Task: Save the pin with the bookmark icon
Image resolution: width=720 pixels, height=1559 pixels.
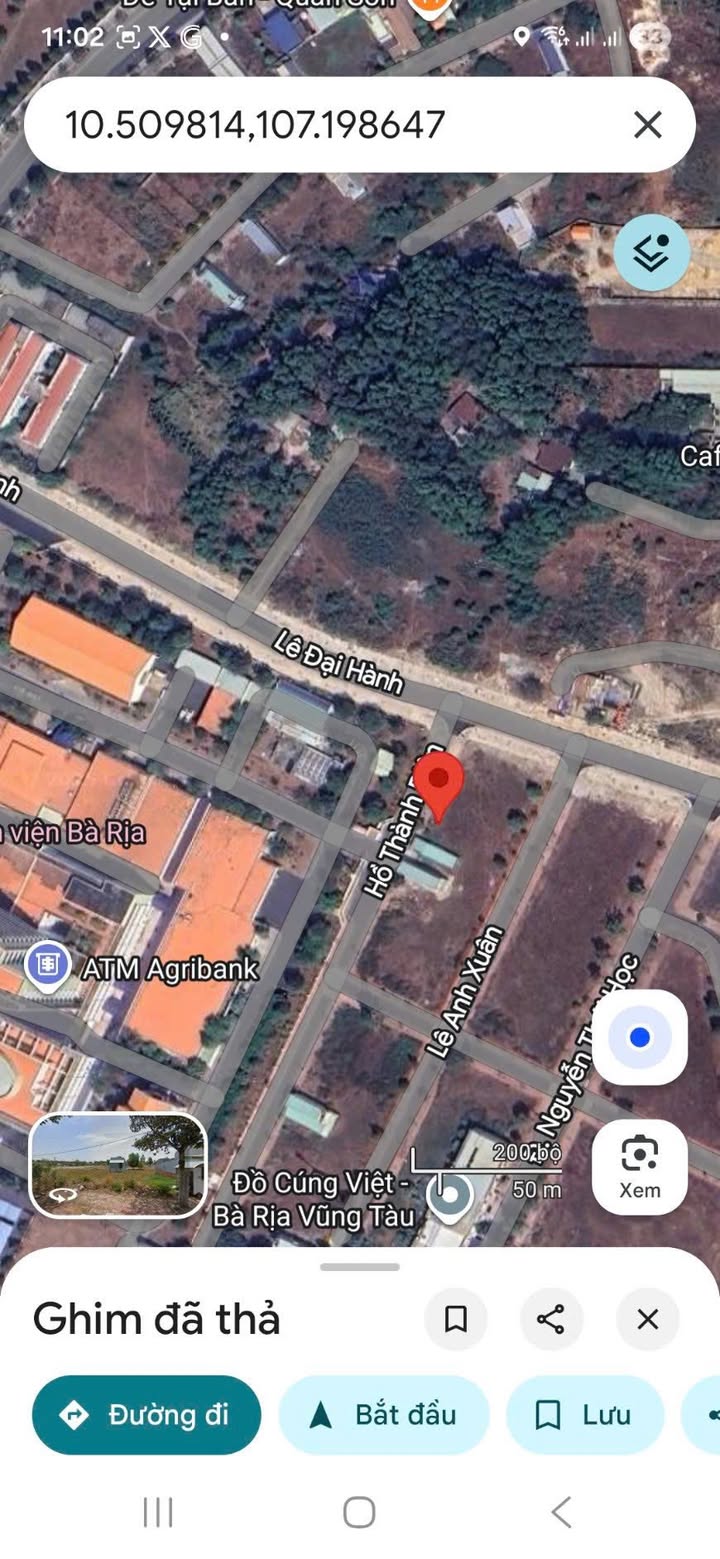Action: [x=456, y=1319]
